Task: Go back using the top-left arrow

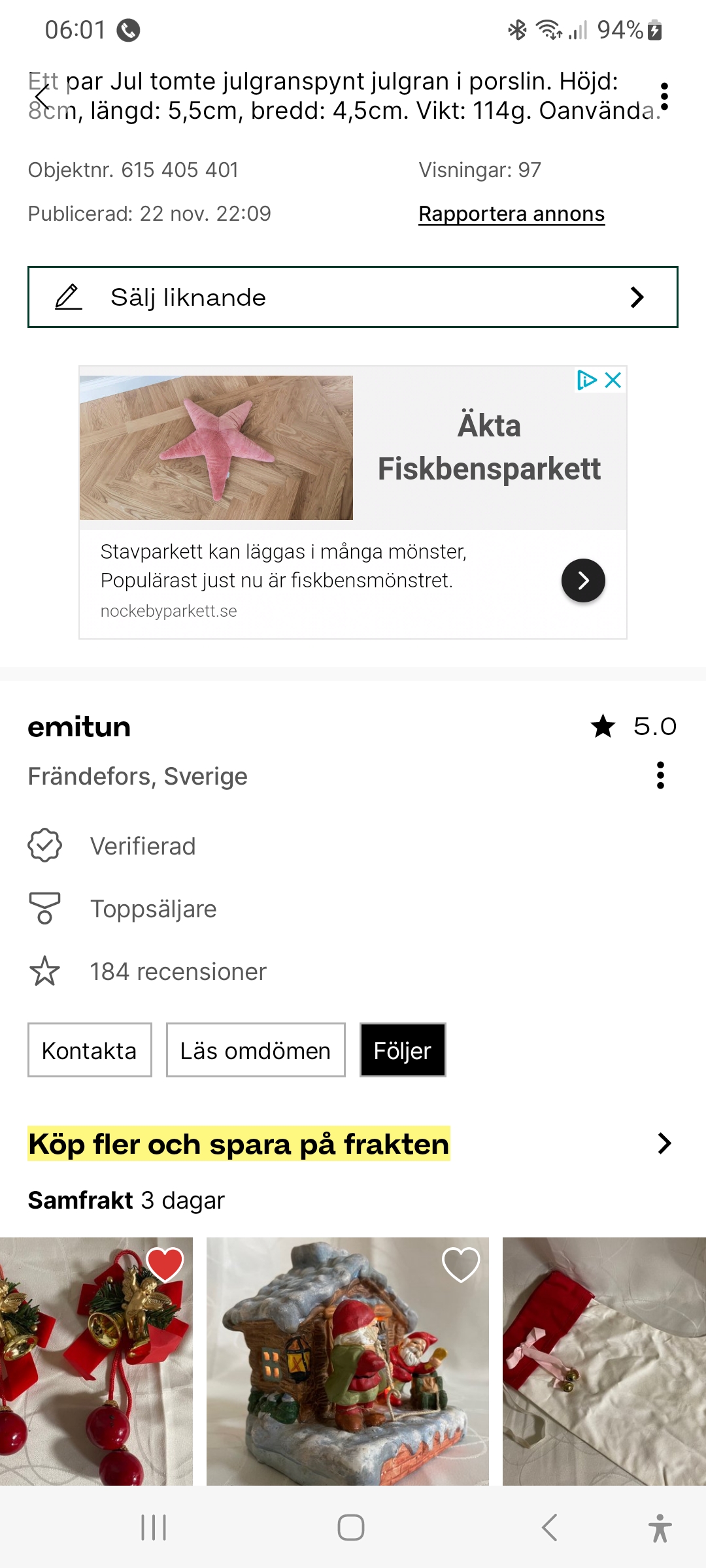Action: 43,97
